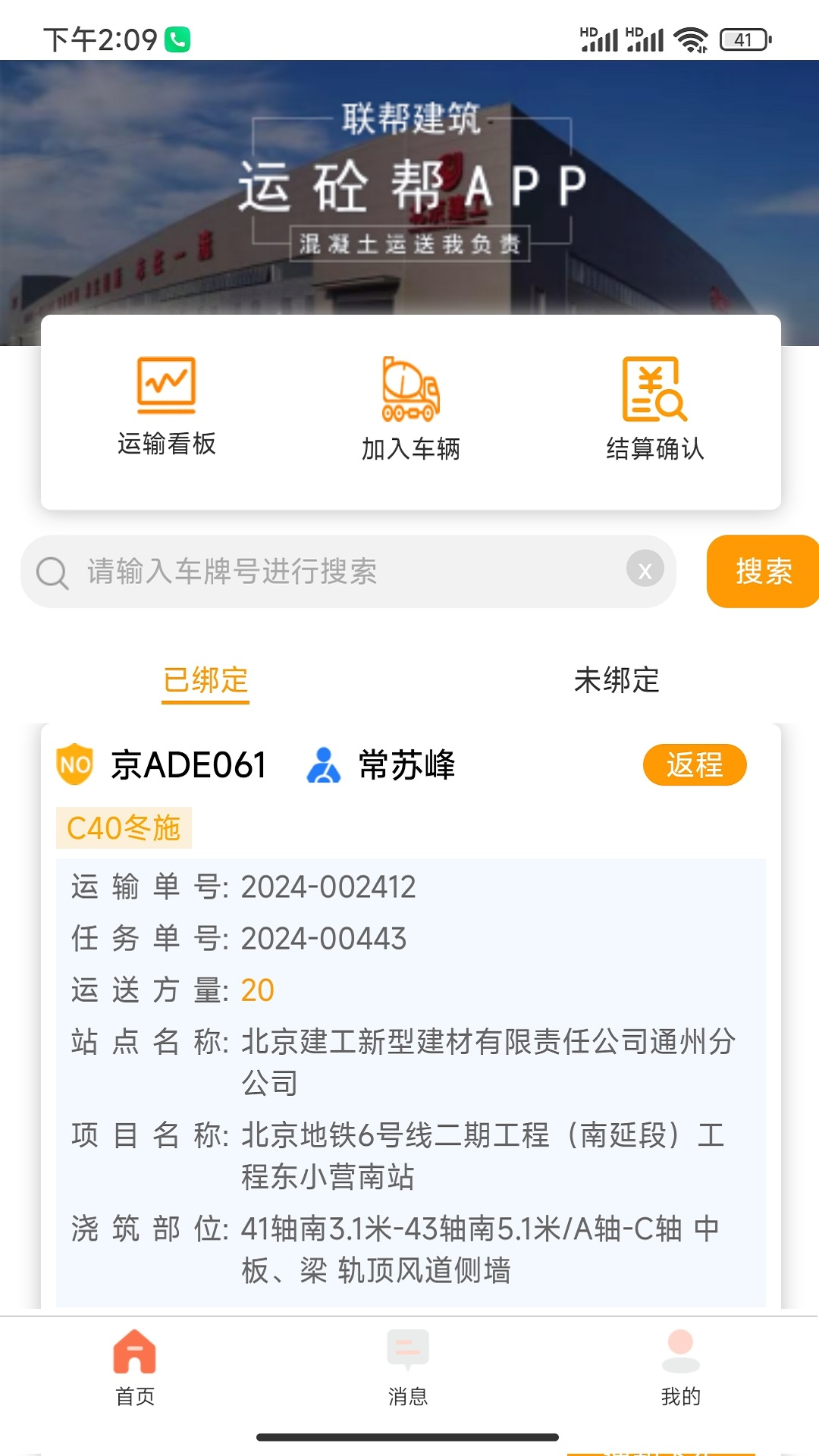Screen dimensions: 819x1456
Task: Tap the orange 搜索 button
Action: coord(762,571)
